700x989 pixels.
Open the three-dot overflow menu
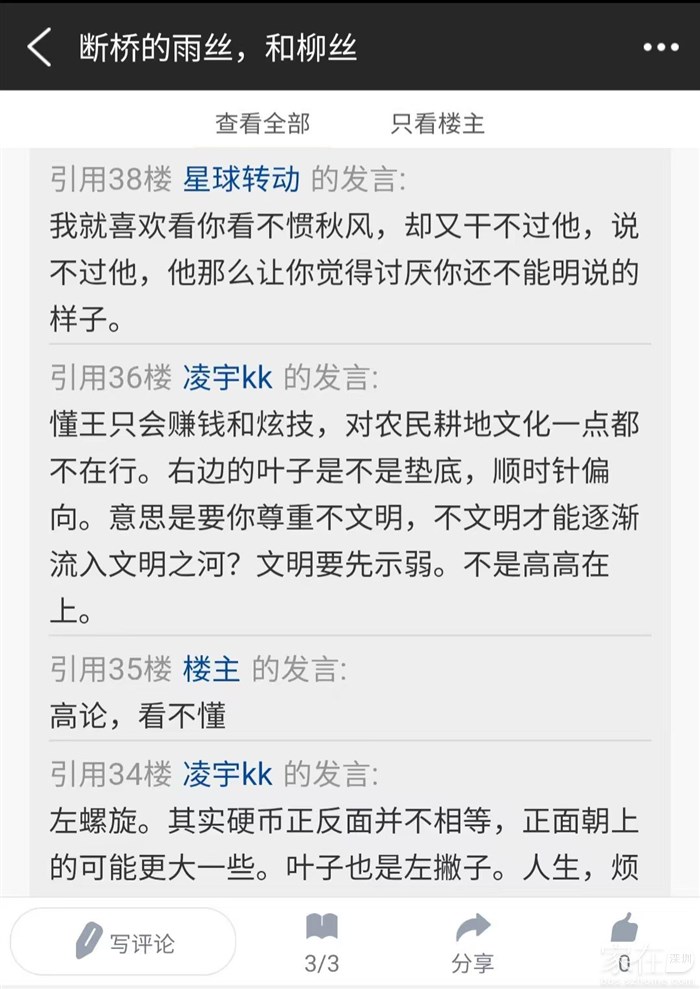(660, 47)
